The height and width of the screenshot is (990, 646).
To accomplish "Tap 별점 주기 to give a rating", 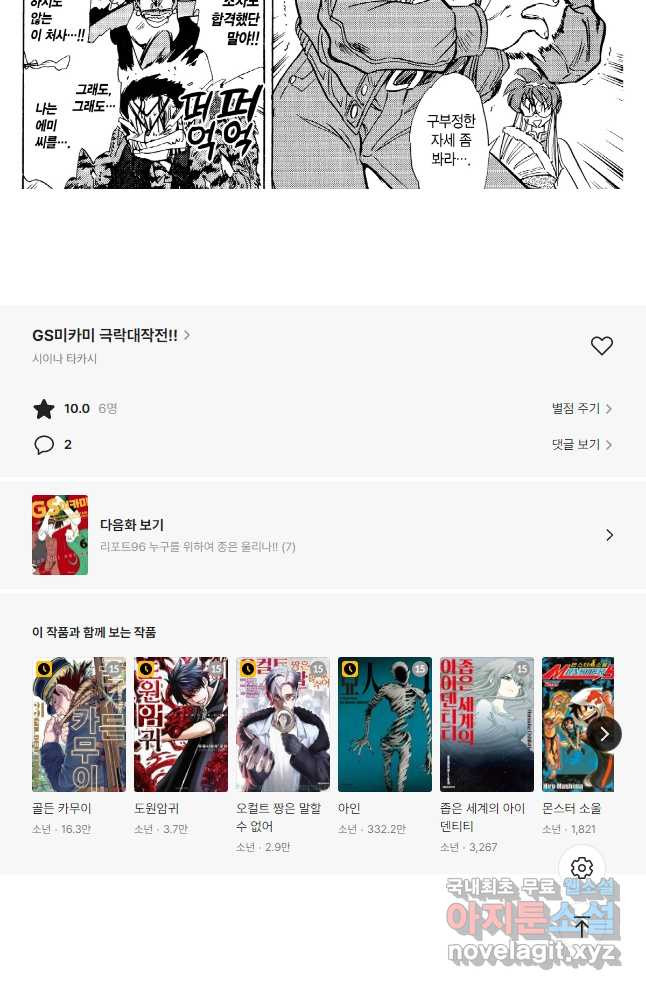I will tap(581, 409).
